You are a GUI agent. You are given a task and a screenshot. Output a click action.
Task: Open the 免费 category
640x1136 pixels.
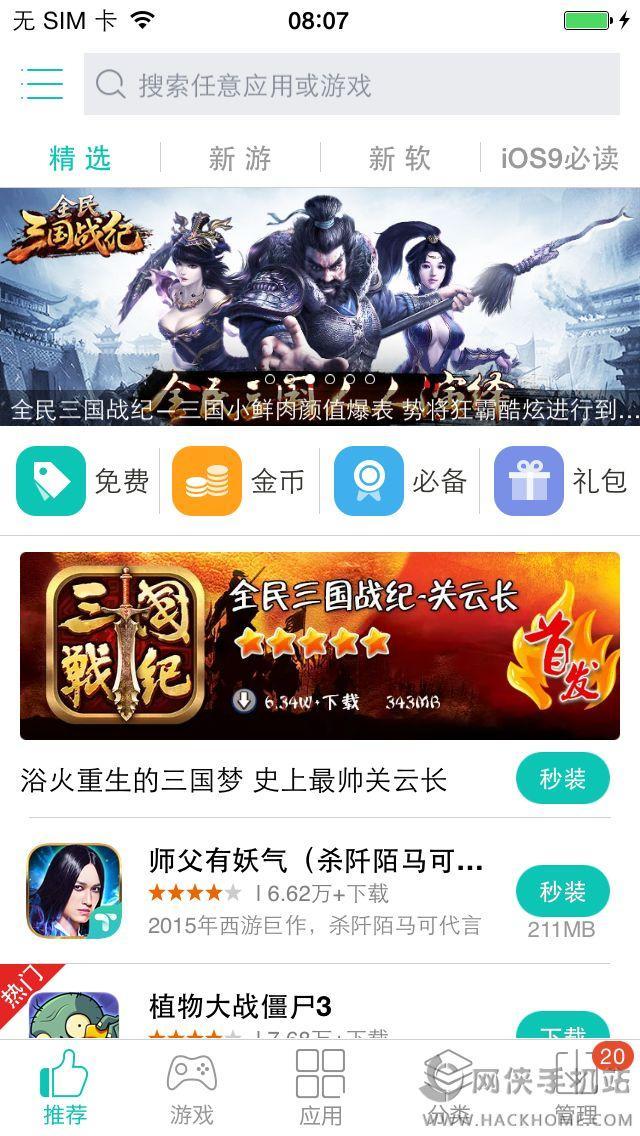[x=84, y=481]
